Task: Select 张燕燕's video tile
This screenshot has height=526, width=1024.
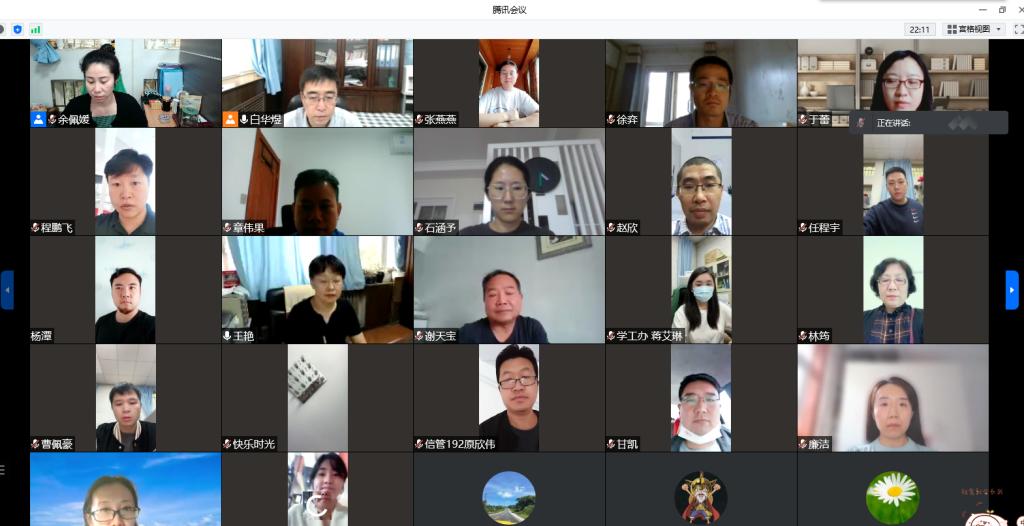Action: point(509,83)
